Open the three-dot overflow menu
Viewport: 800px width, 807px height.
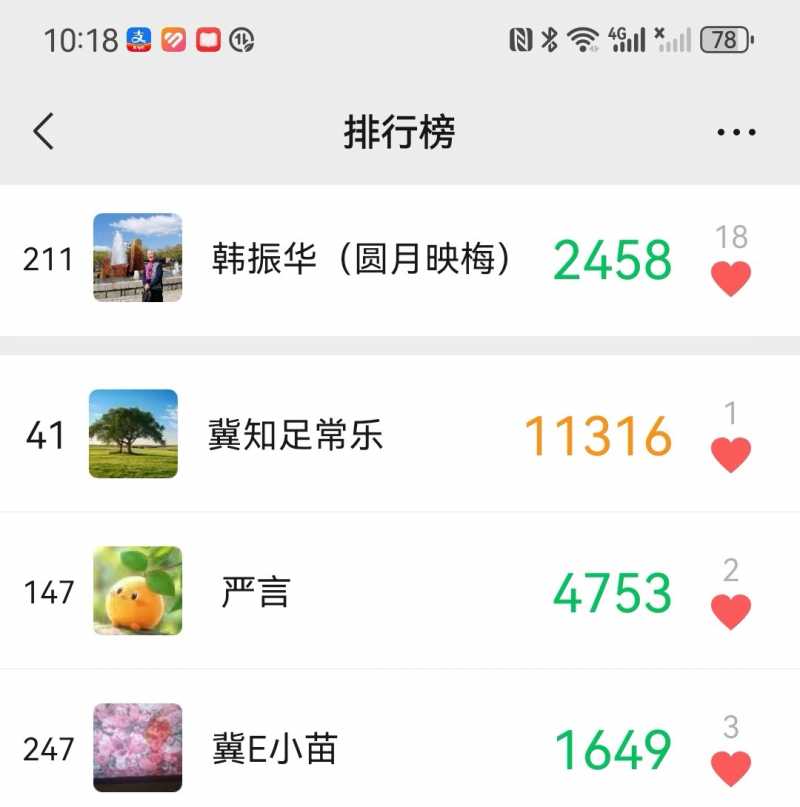(x=737, y=130)
